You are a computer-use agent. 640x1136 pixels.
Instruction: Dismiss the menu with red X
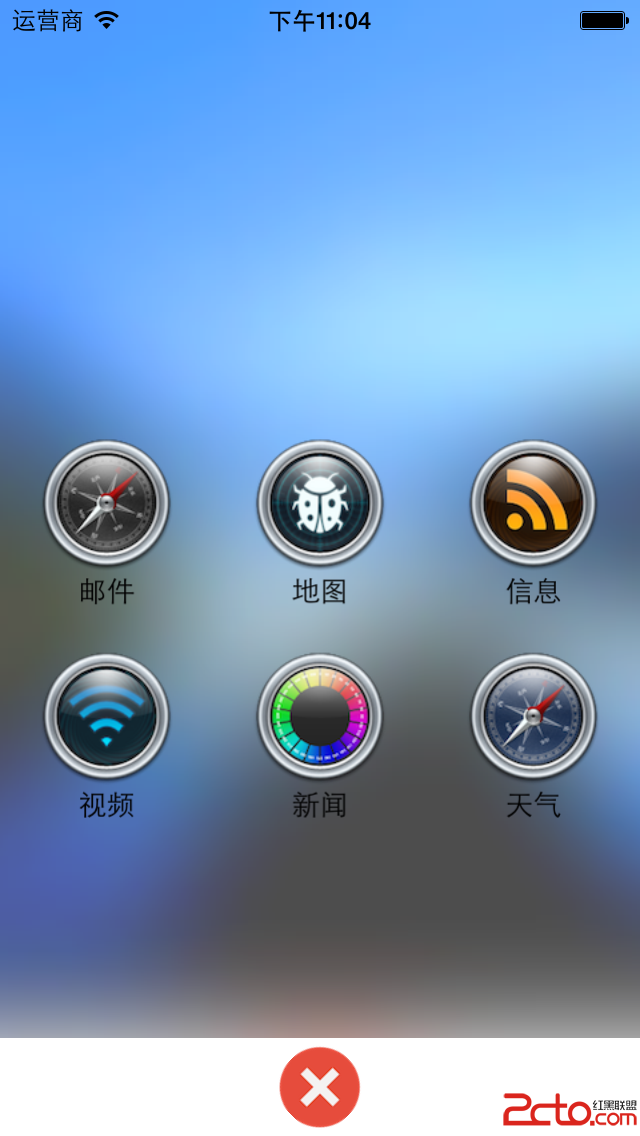320,1087
